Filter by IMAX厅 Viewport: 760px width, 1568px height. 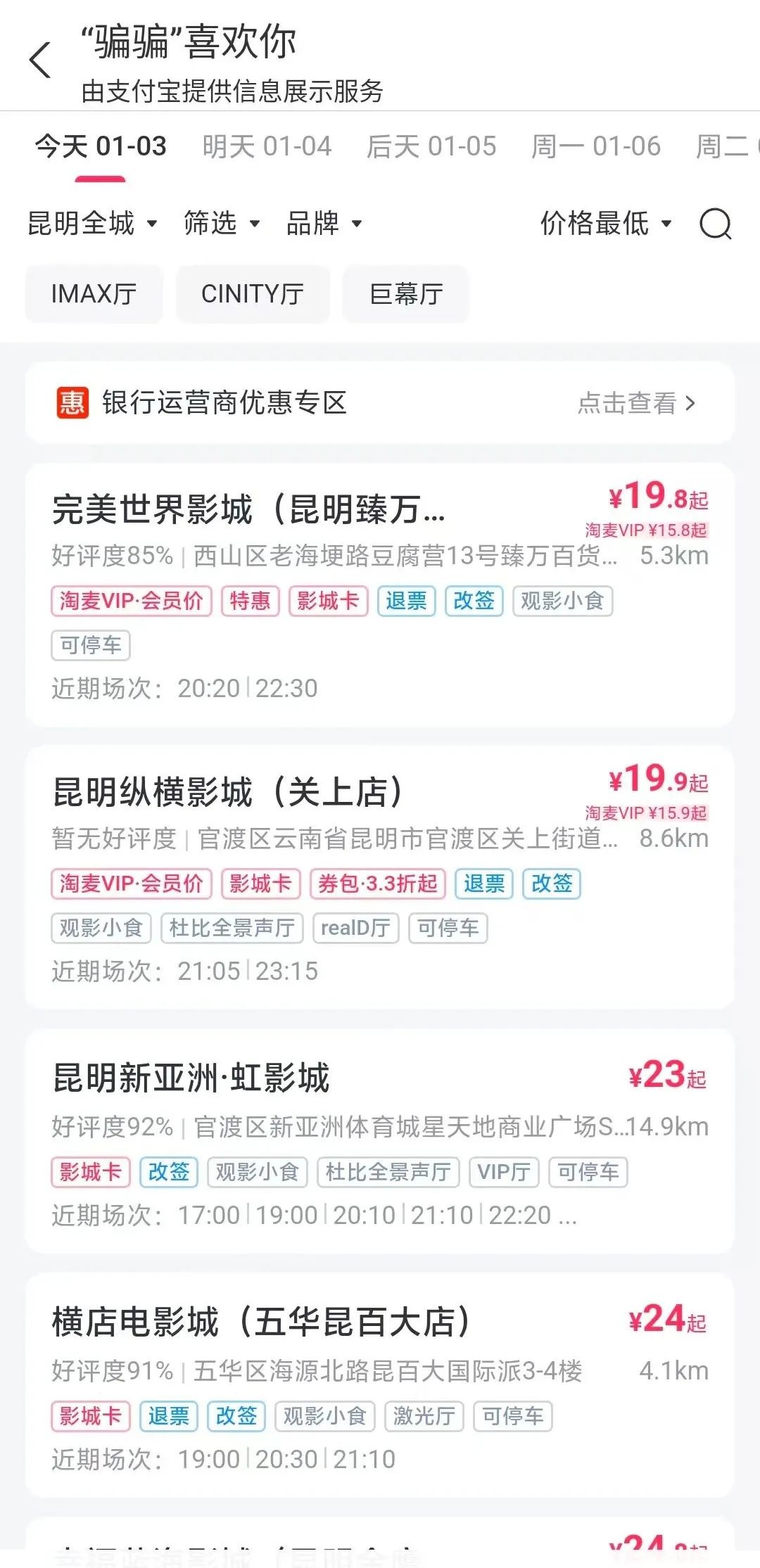pos(94,294)
